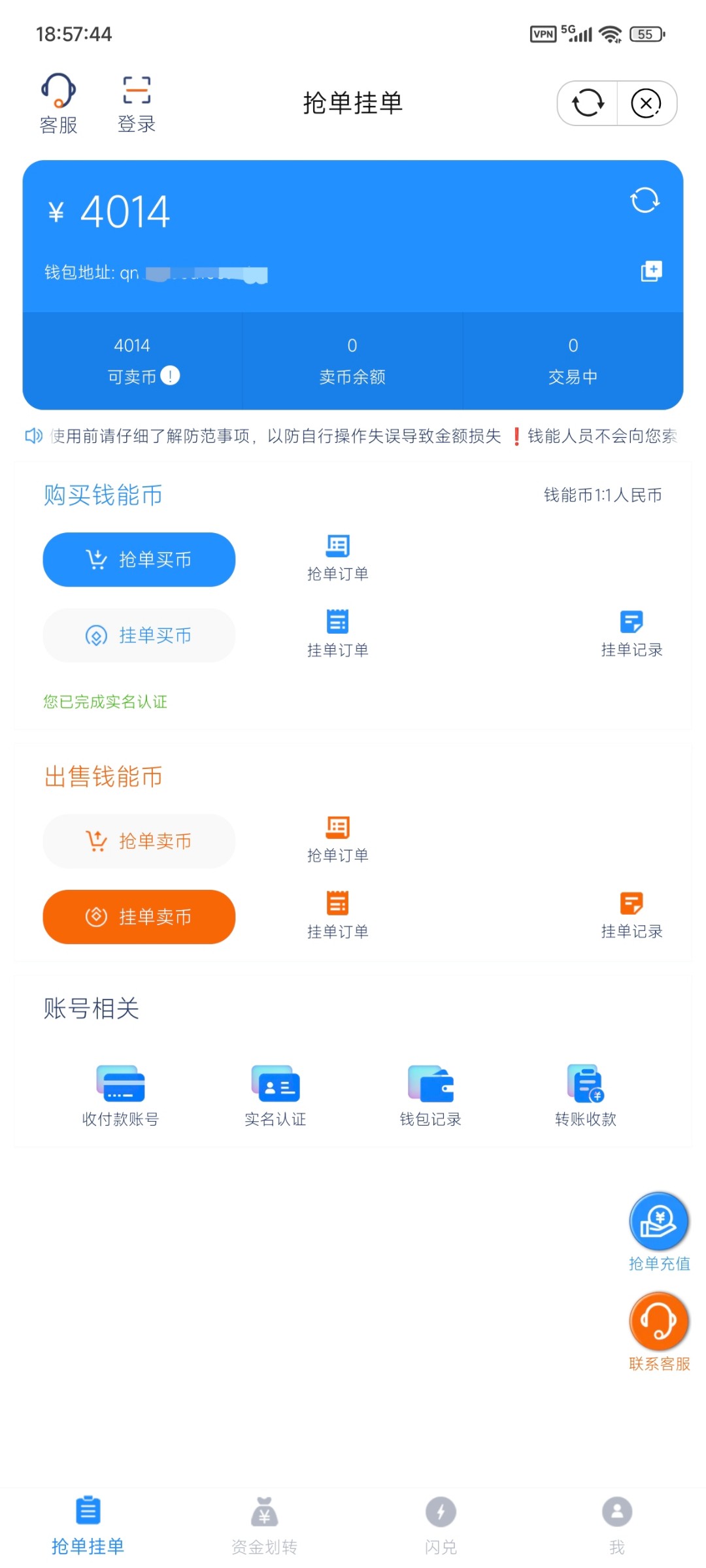
Task: Copy the wallet address
Action: click(651, 271)
